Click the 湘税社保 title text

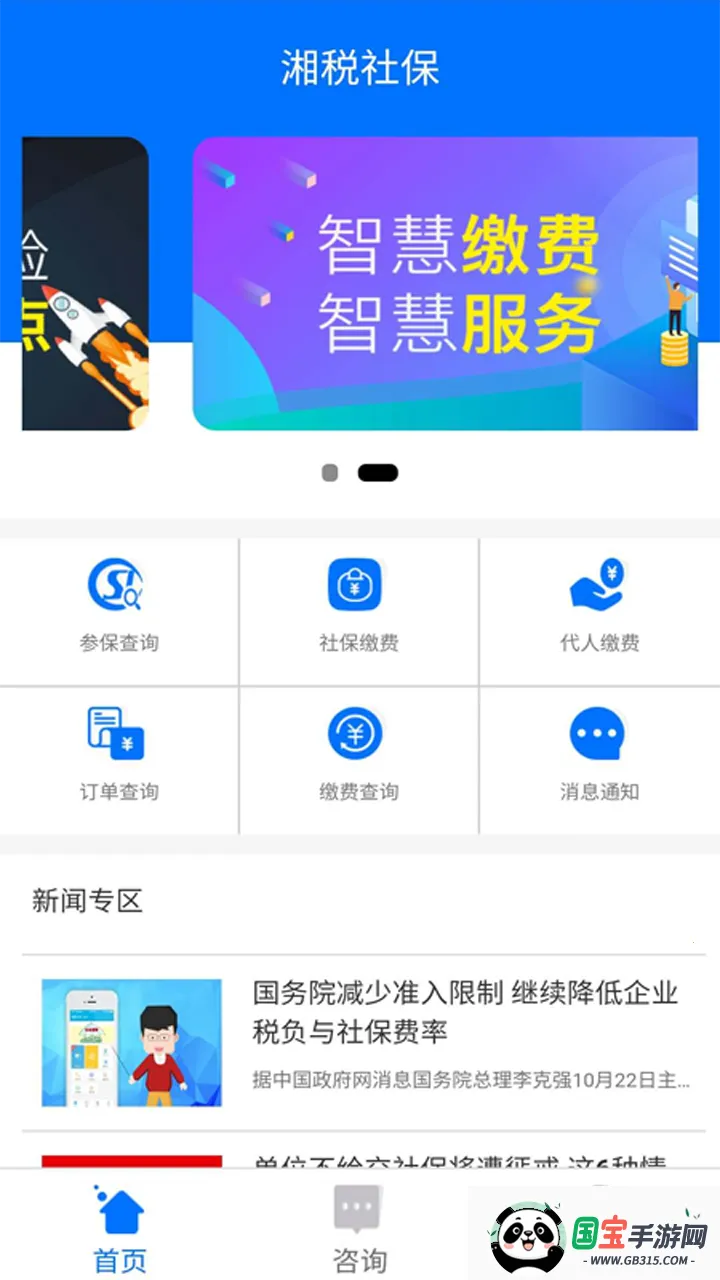(359, 68)
